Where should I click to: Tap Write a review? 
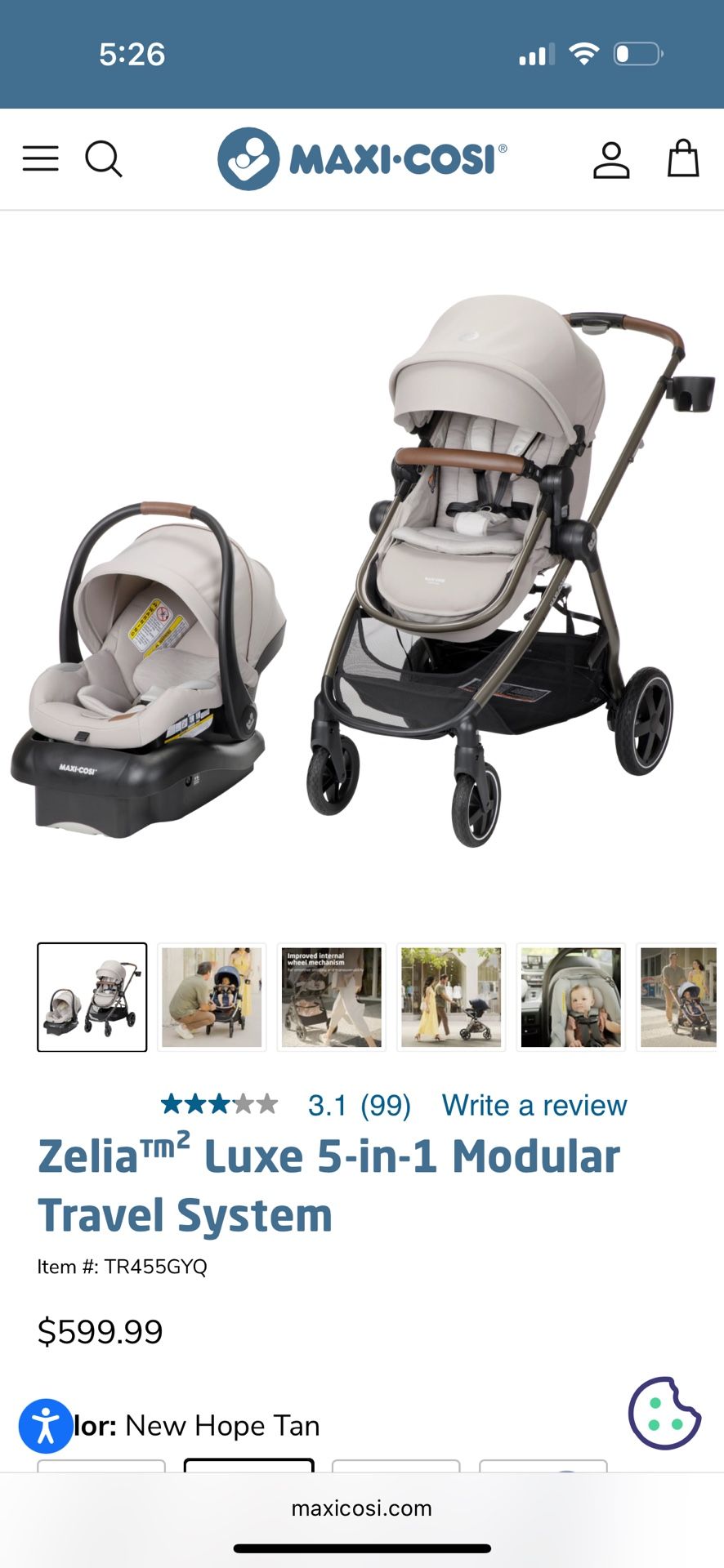coord(534,1106)
